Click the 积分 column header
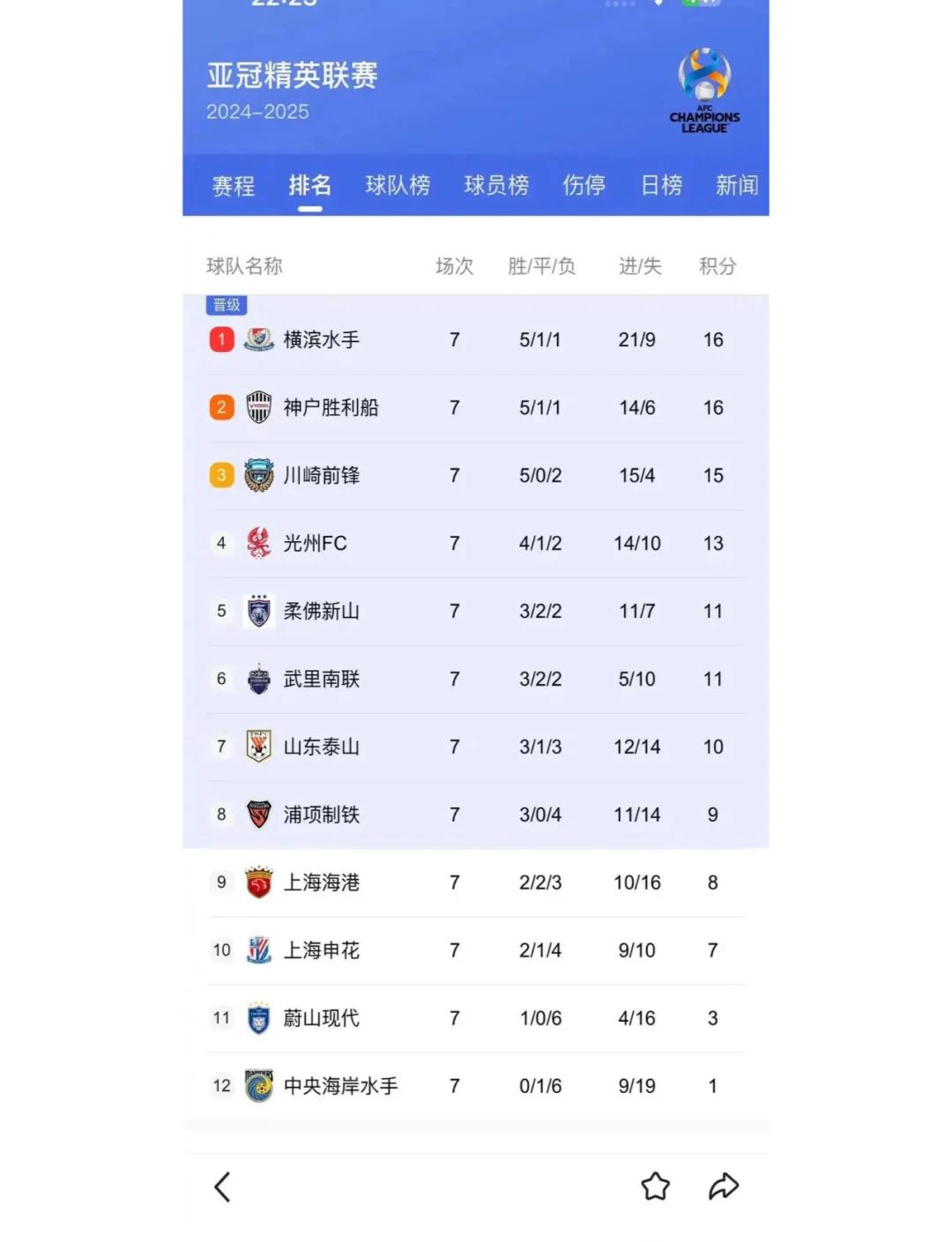 pos(716,266)
